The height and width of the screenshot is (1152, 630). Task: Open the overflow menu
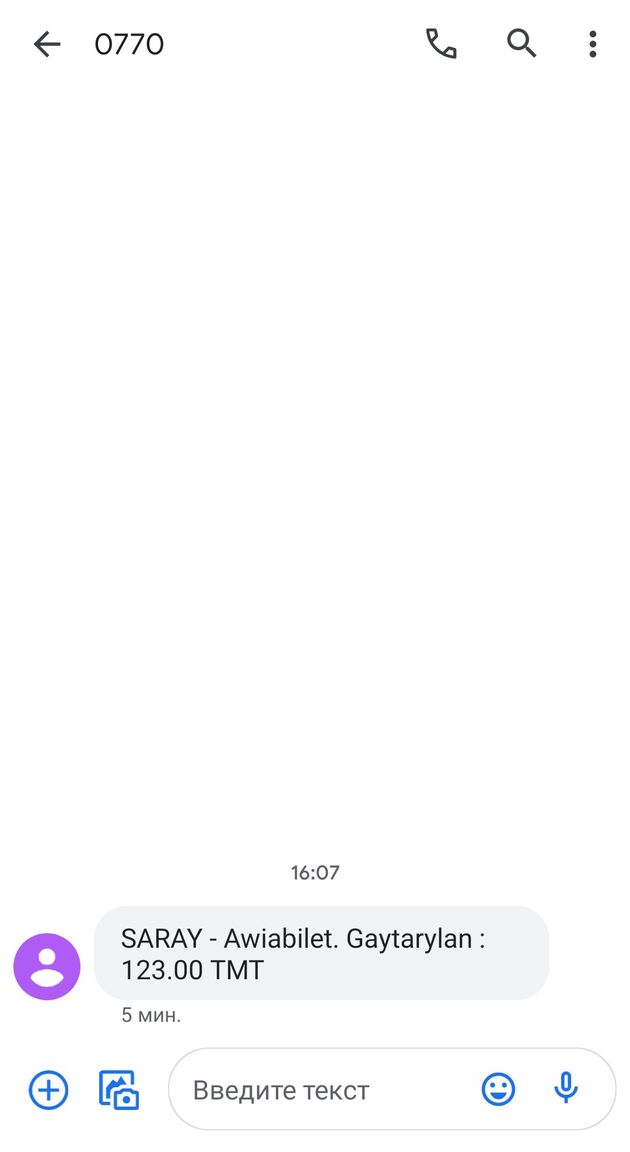[x=592, y=44]
